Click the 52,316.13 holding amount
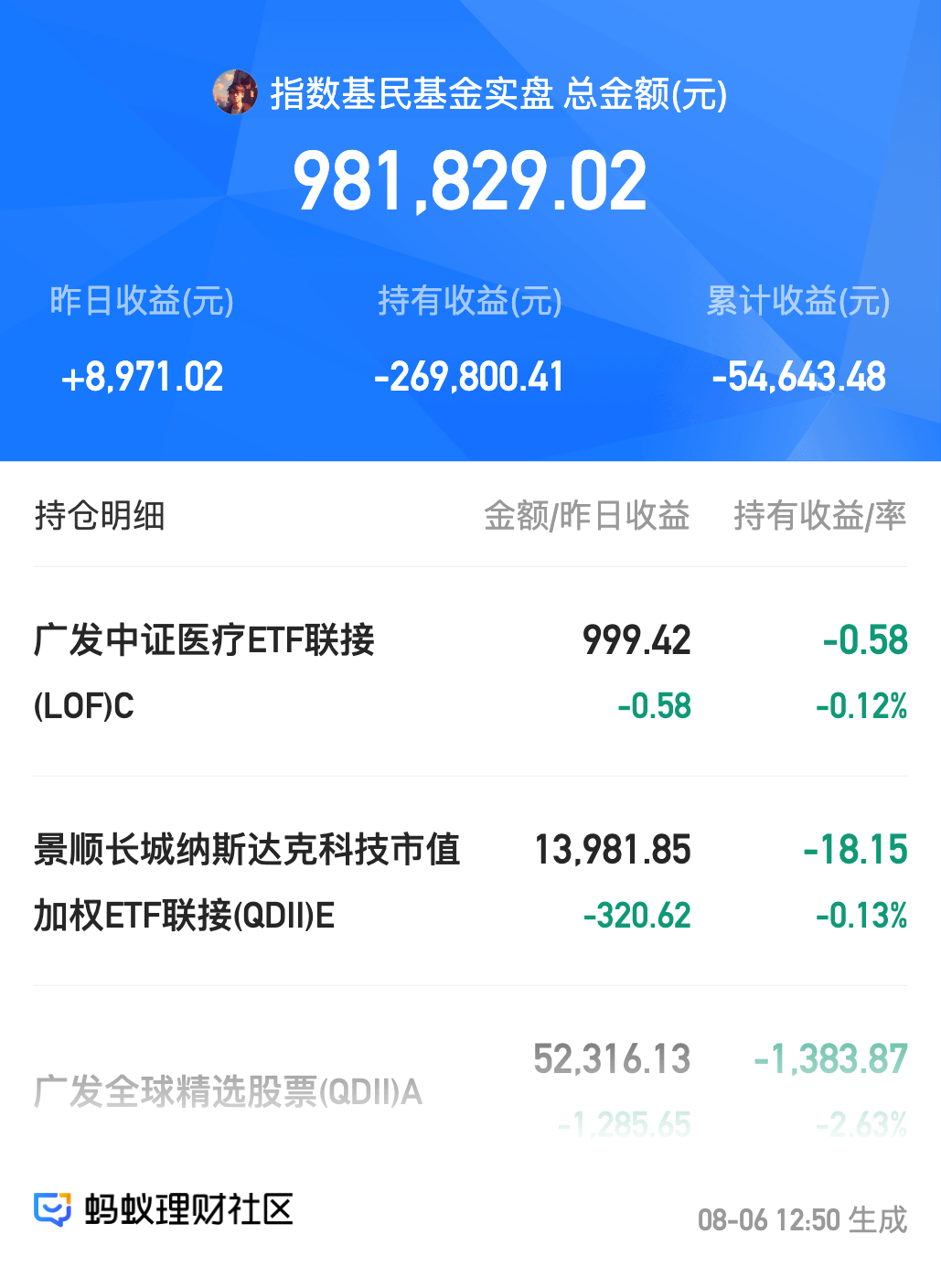This screenshot has width=941, height=1288. pyautogui.click(x=613, y=1057)
